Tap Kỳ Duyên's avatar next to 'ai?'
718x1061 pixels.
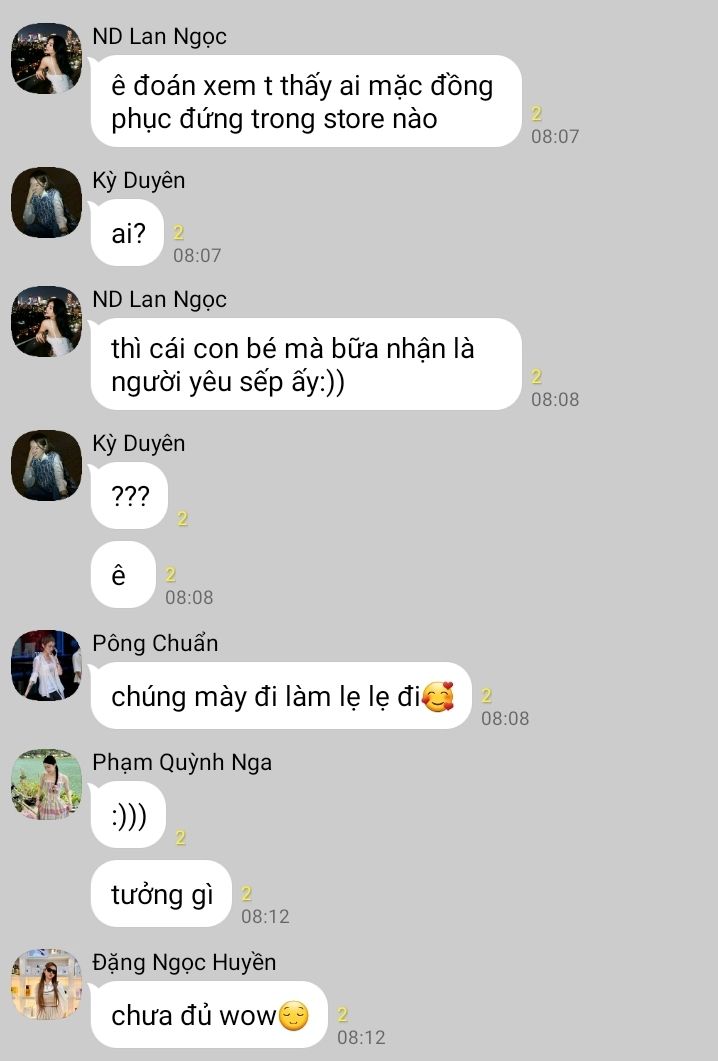(x=46, y=203)
